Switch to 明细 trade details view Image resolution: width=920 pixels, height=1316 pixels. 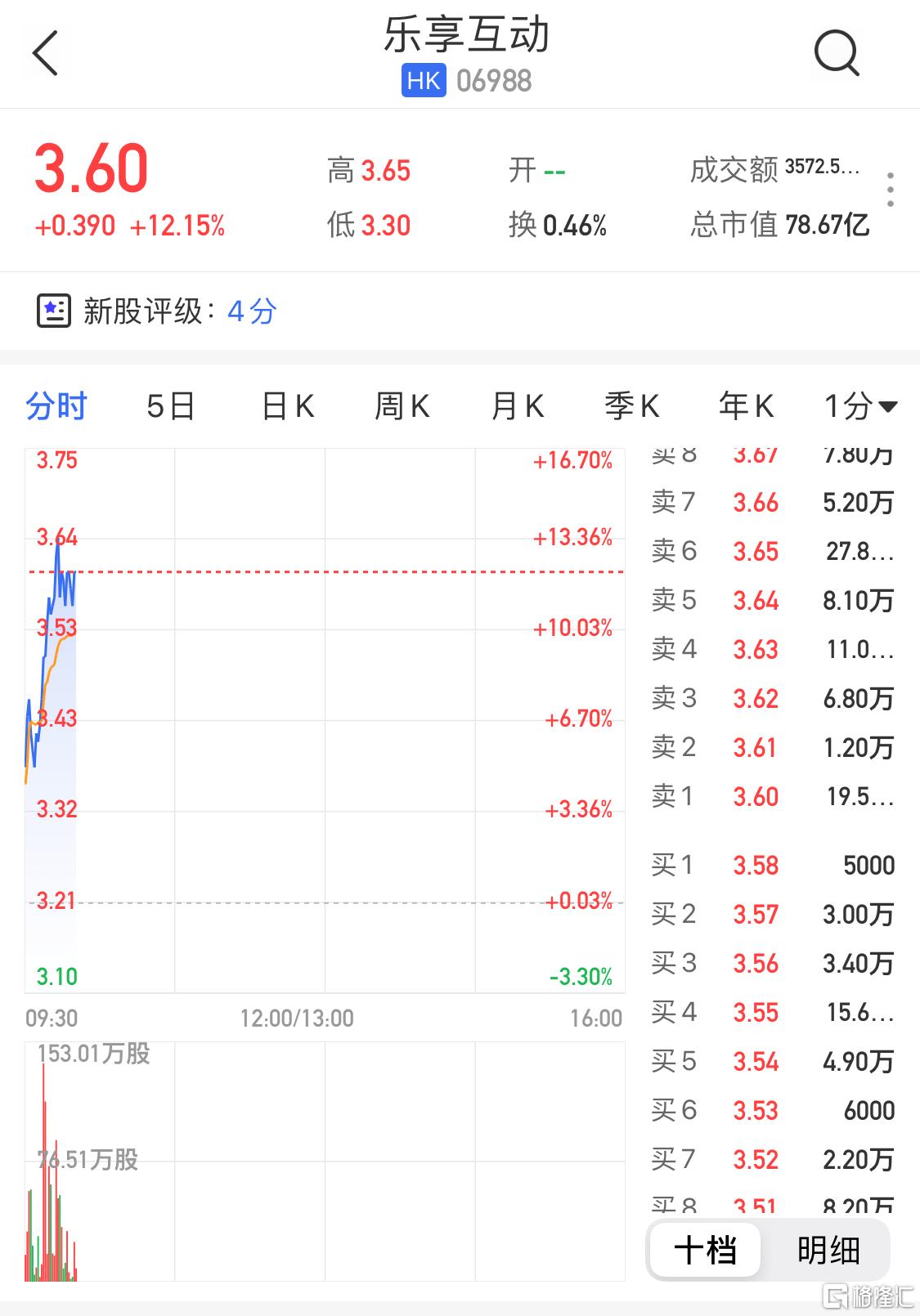tap(828, 1250)
